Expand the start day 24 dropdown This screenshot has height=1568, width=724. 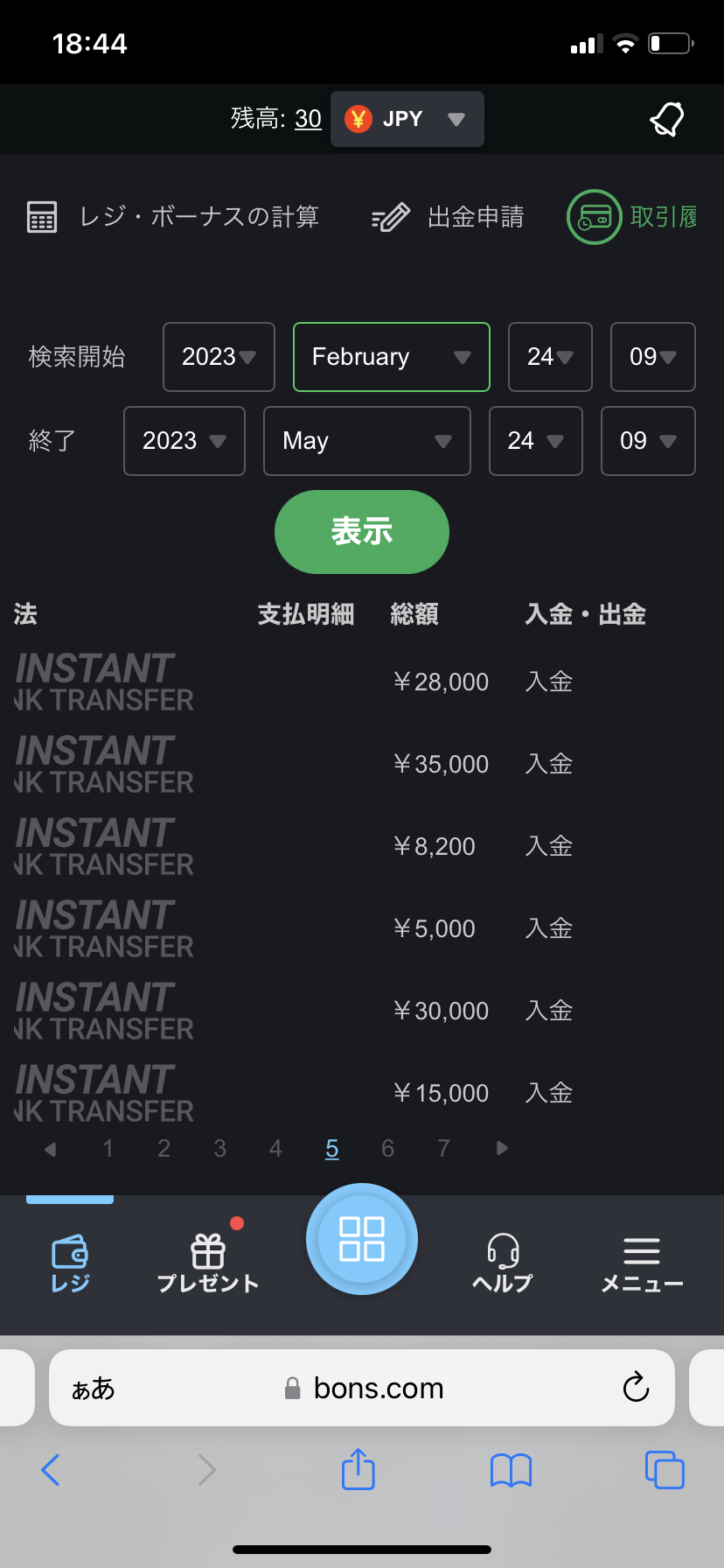click(x=550, y=357)
